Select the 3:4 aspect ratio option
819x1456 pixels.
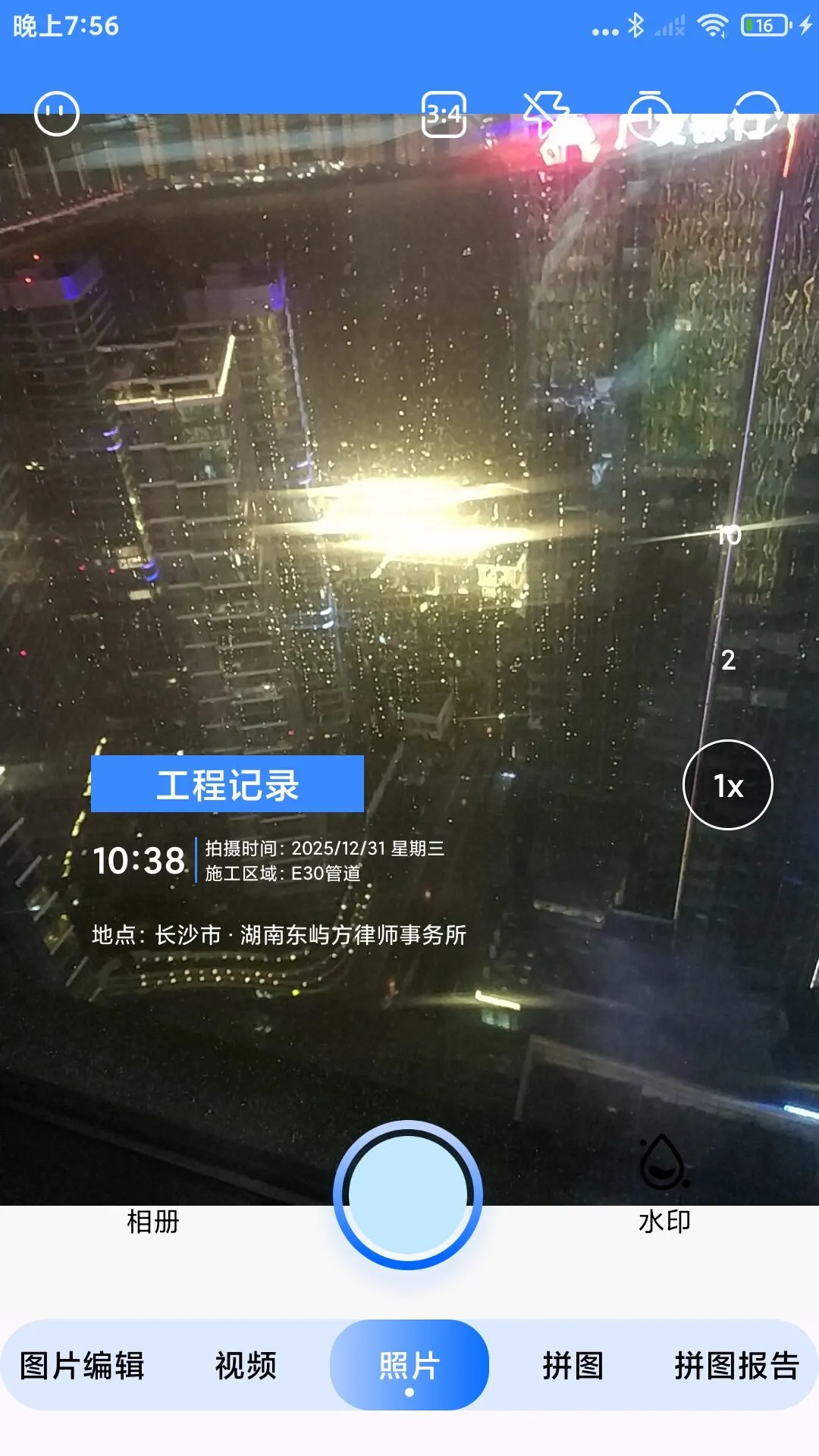(444, 112)
